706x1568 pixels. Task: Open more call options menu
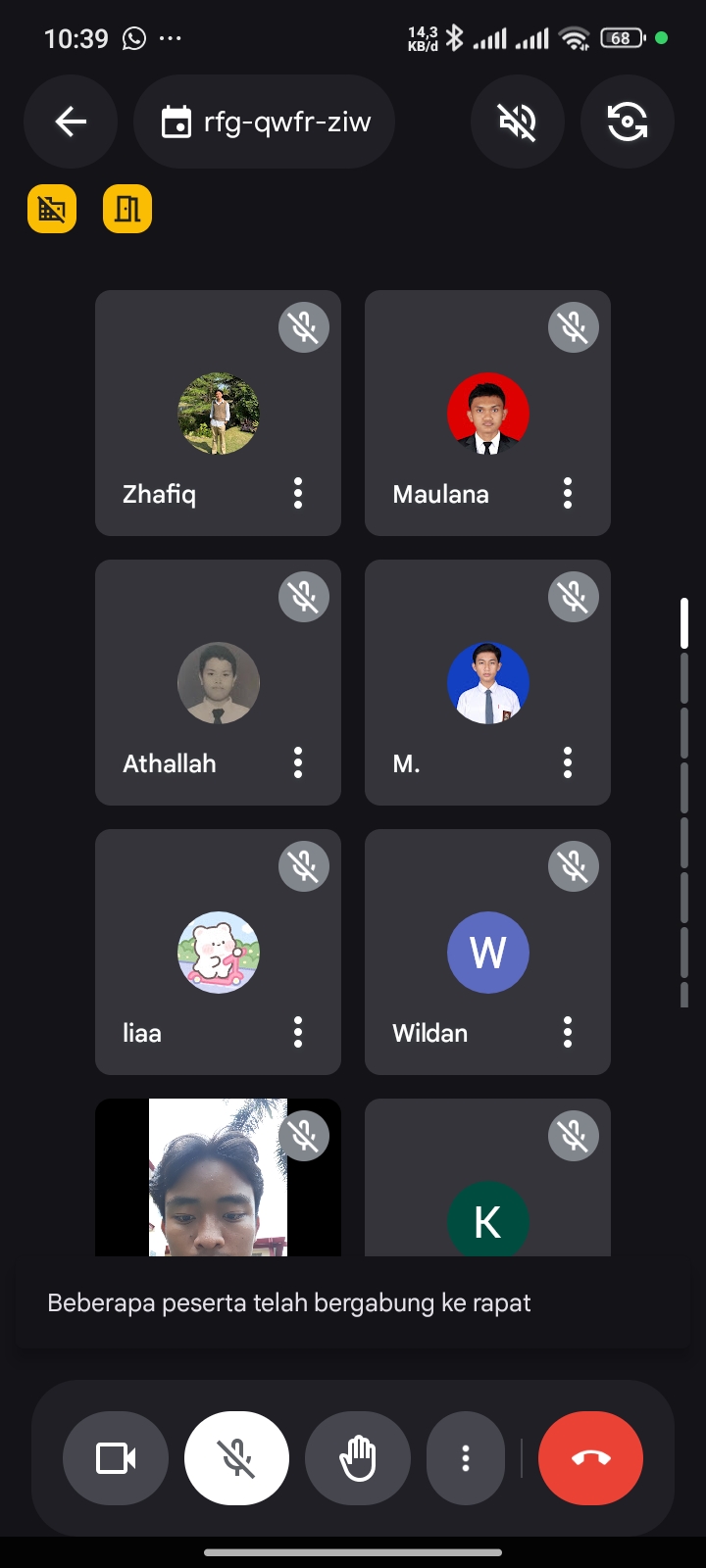(466, 1458)
